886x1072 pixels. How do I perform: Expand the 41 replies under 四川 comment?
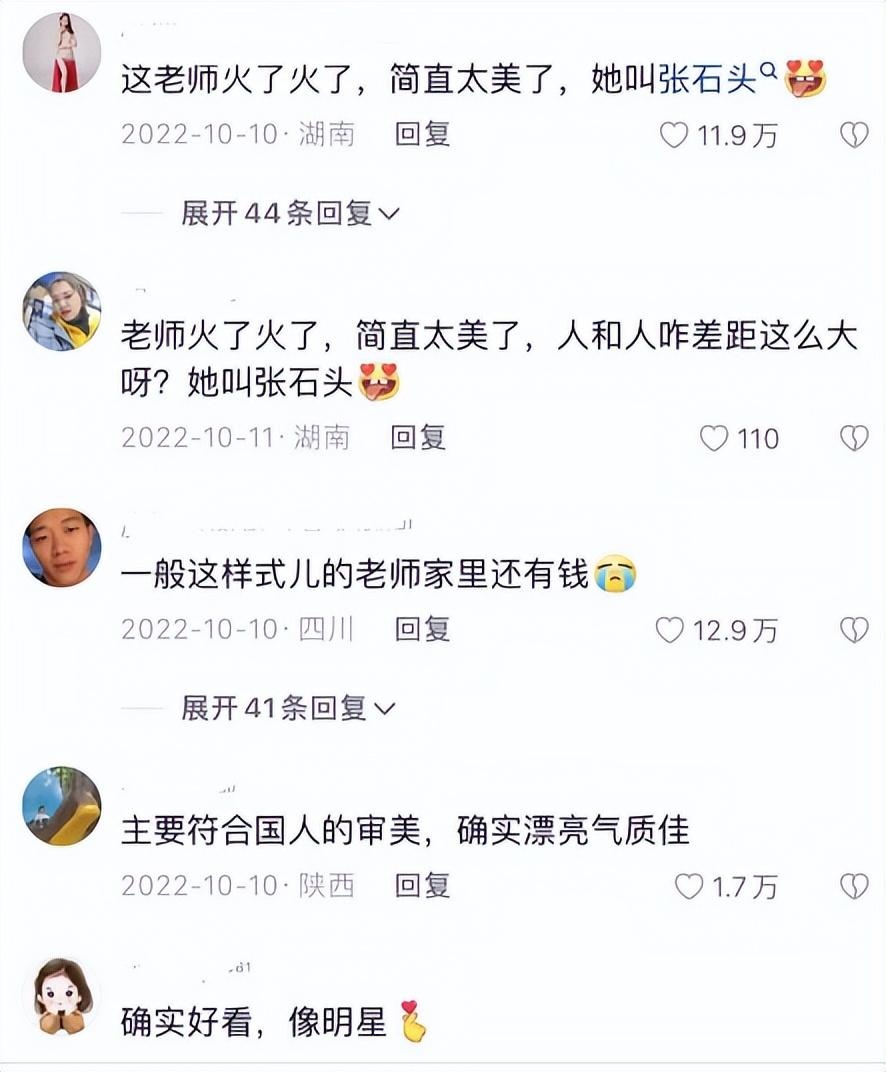click(x=288, y=709)
